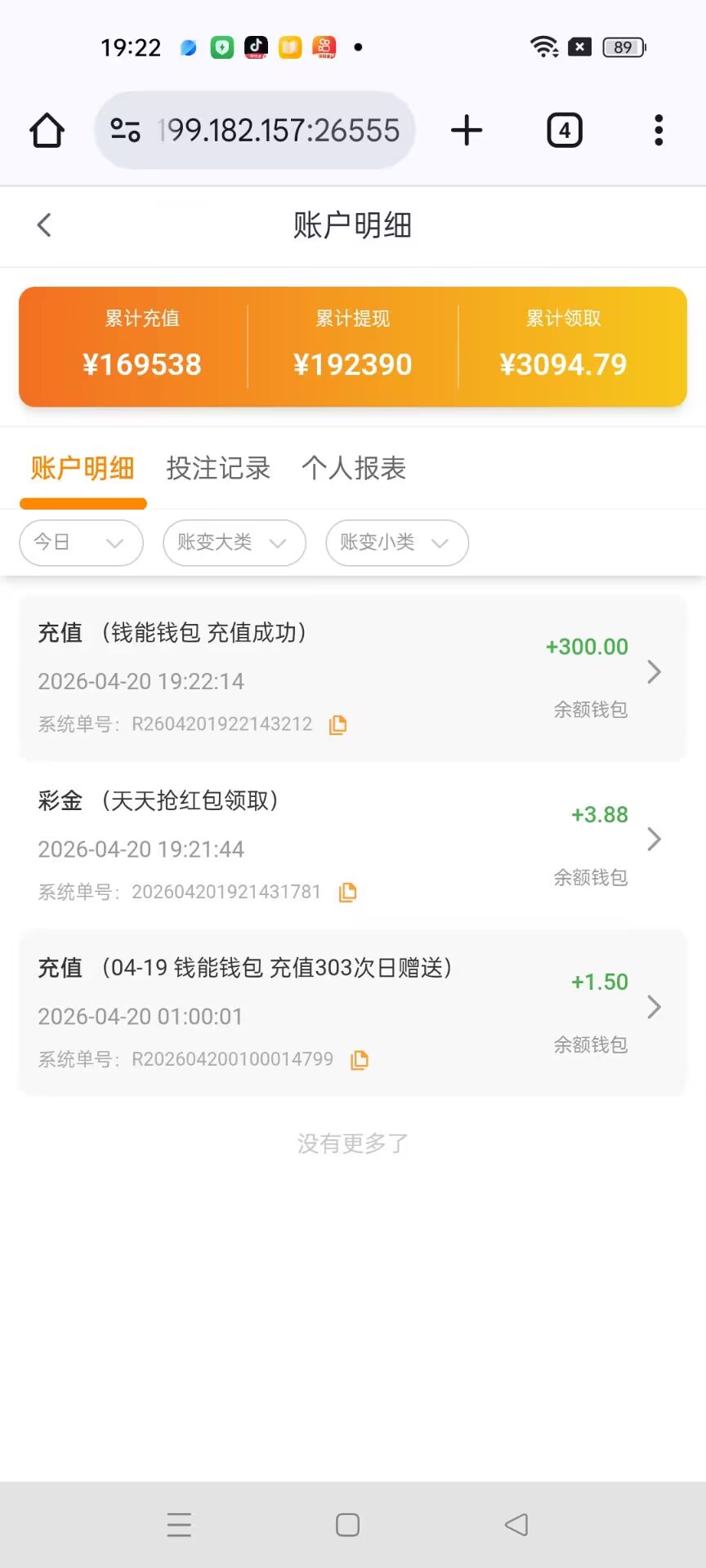Image resolution: width=706 pixels, height=1568 pixels.
Task: Expand the 账变小类 dropdown
Action: [x=396, y=543]
